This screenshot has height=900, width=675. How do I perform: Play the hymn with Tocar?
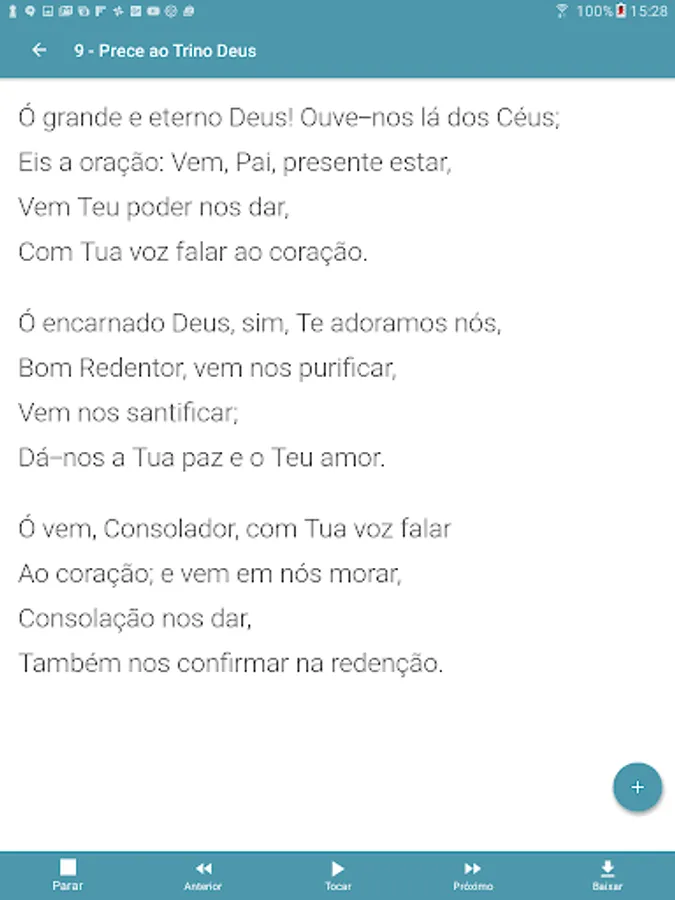(338, 874)
